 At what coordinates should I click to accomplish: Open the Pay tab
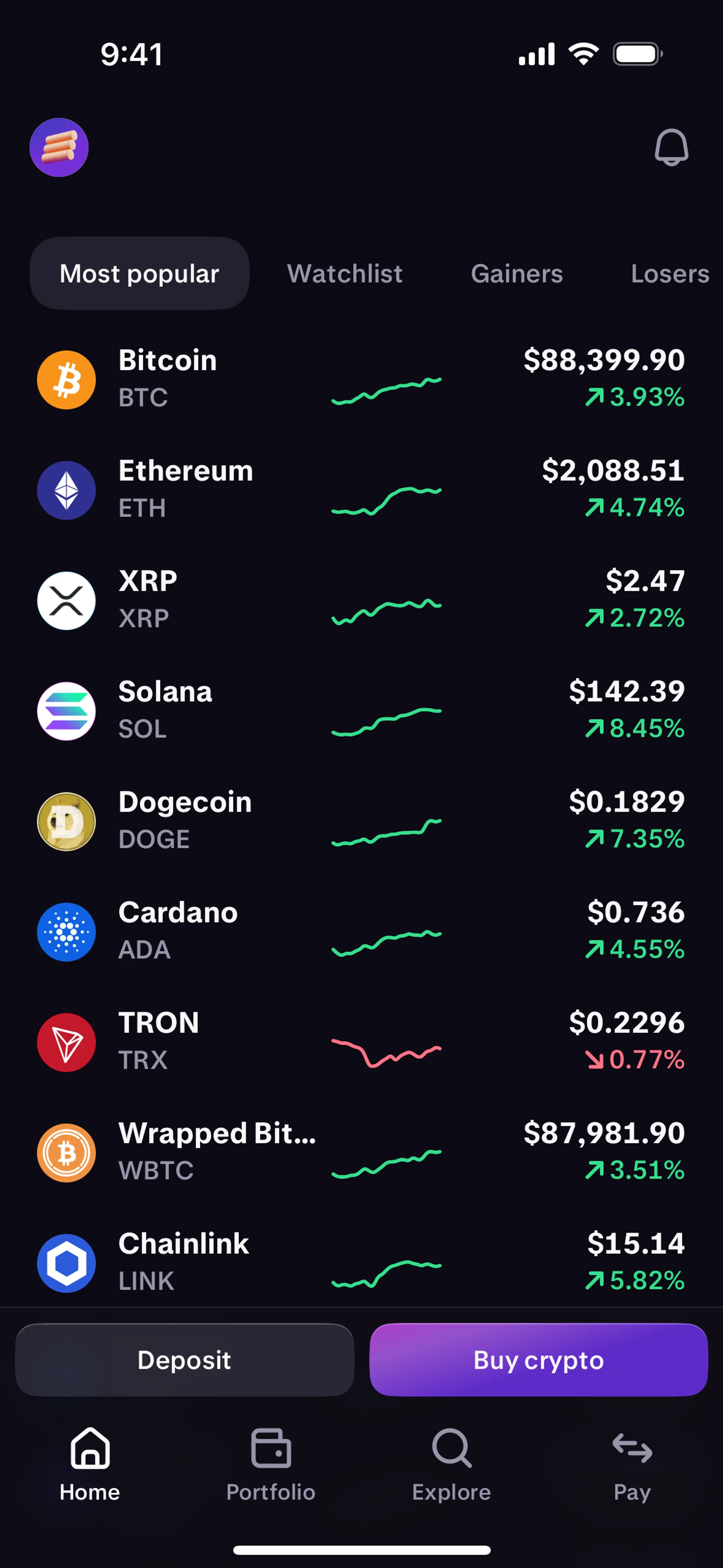(x=632, y=1464)
